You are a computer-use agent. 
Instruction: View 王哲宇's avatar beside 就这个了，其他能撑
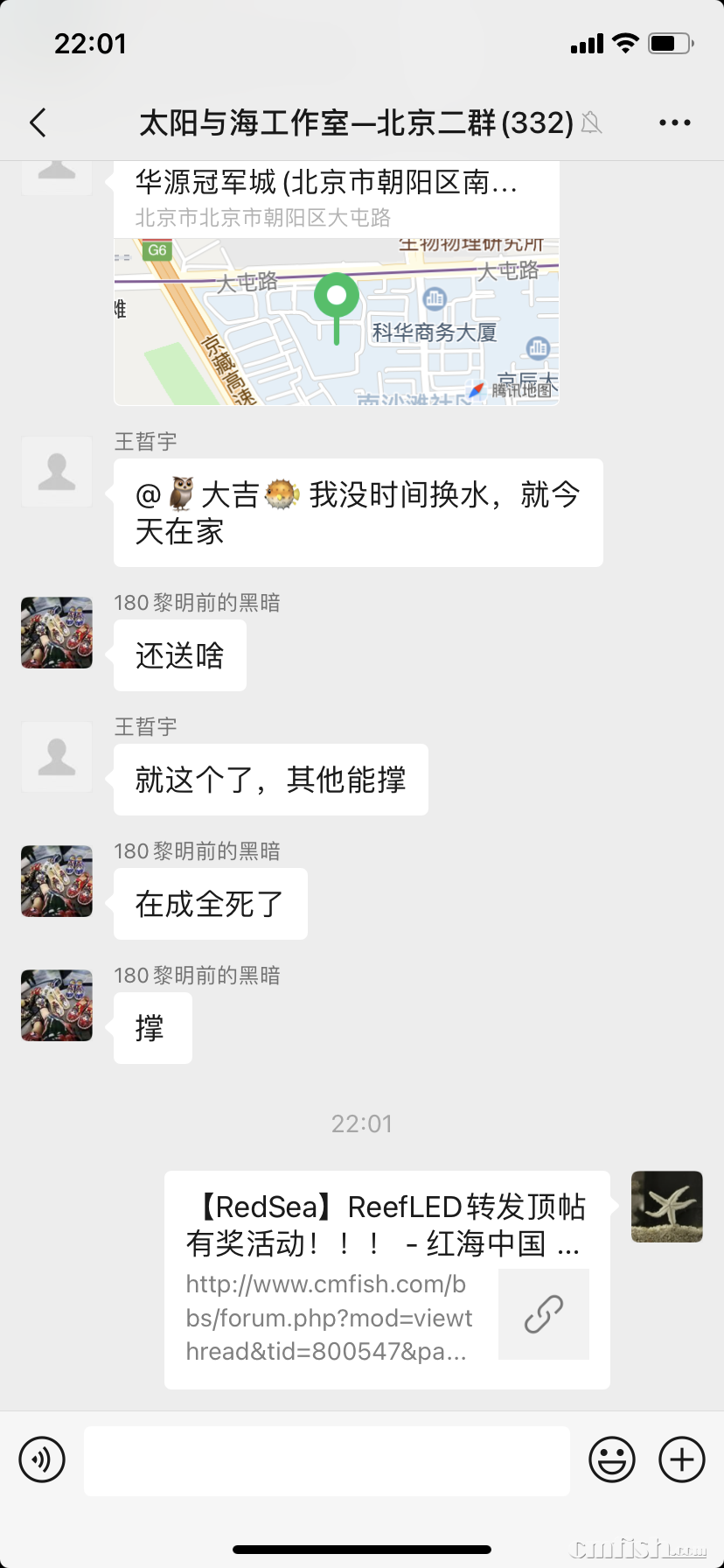click(x=57, y=757)
